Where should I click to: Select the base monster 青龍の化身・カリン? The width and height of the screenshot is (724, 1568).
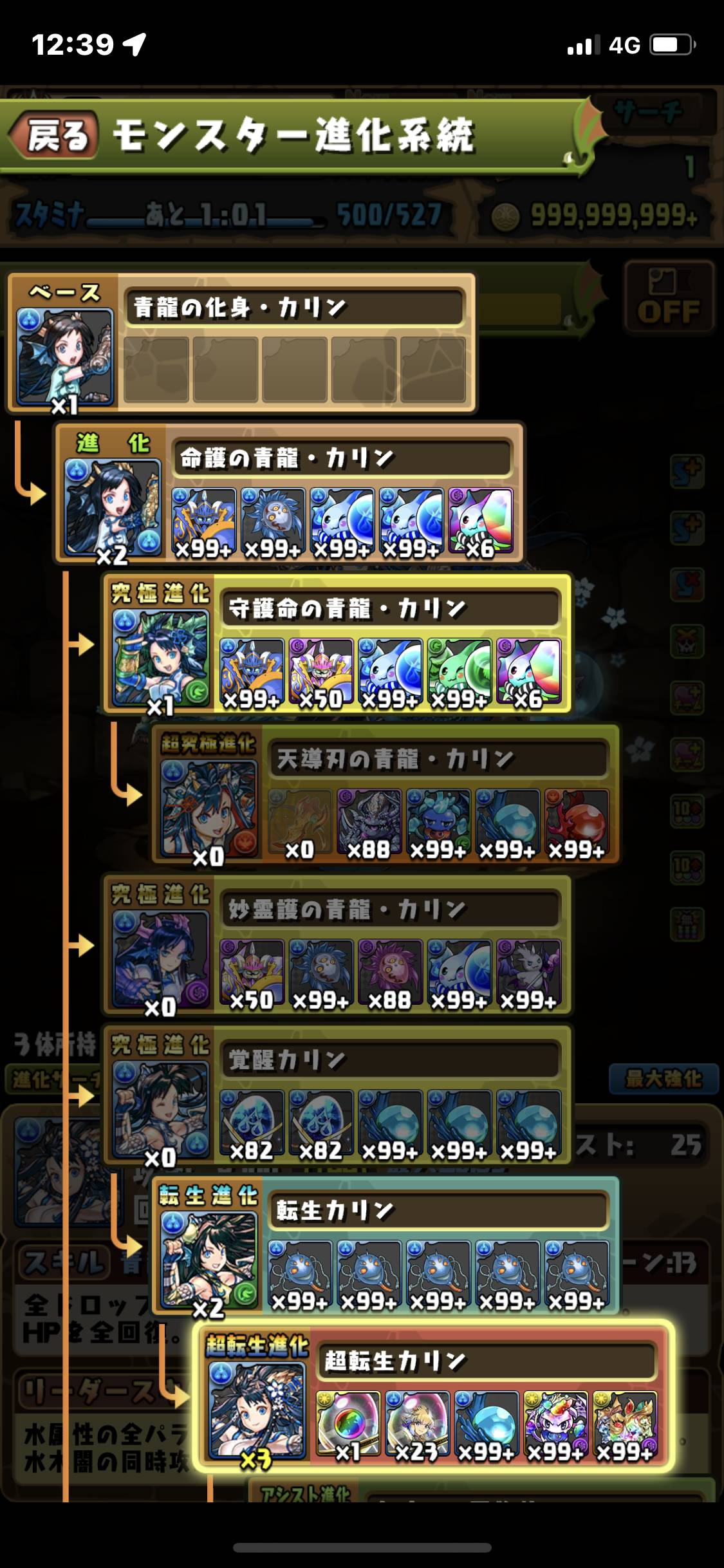65,356
